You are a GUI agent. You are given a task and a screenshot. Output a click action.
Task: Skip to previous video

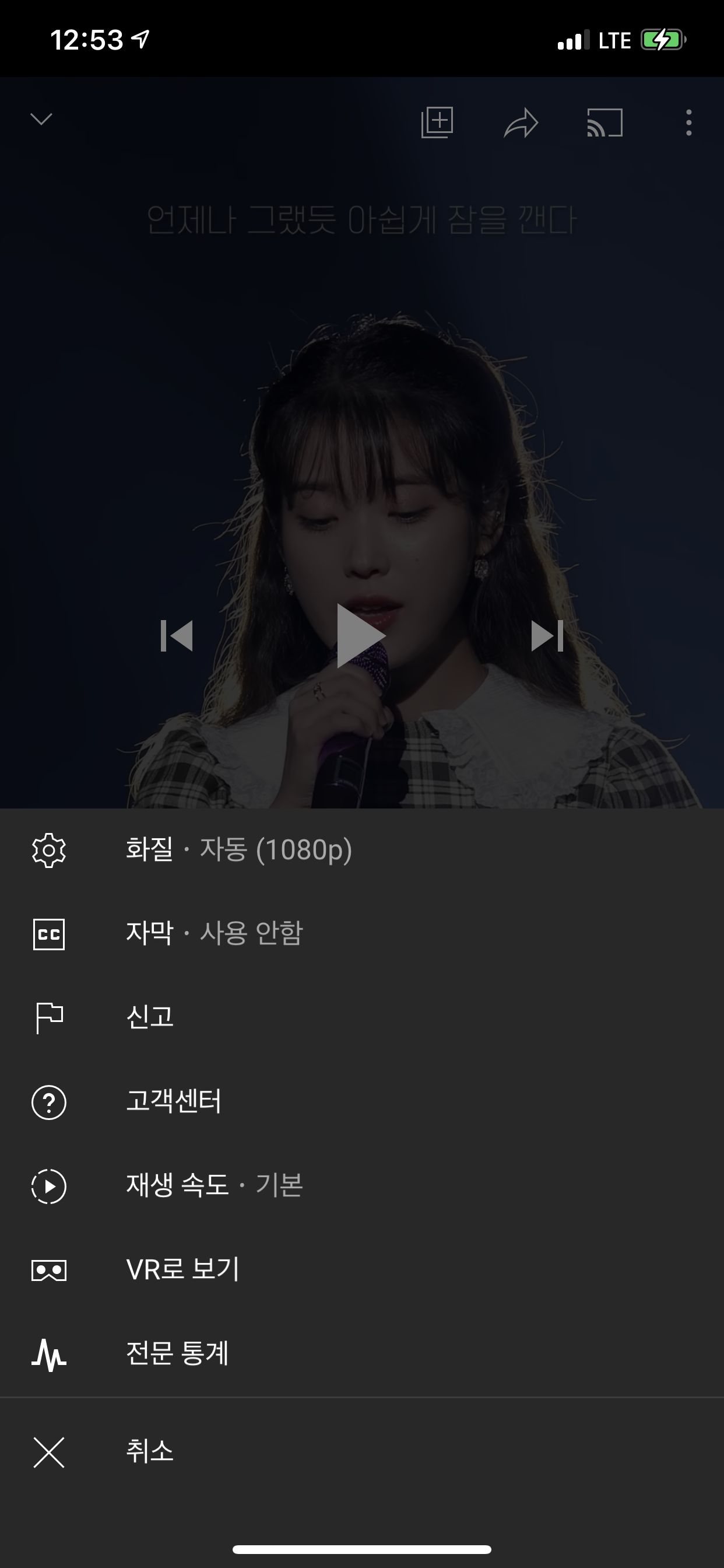click(177, 635)
